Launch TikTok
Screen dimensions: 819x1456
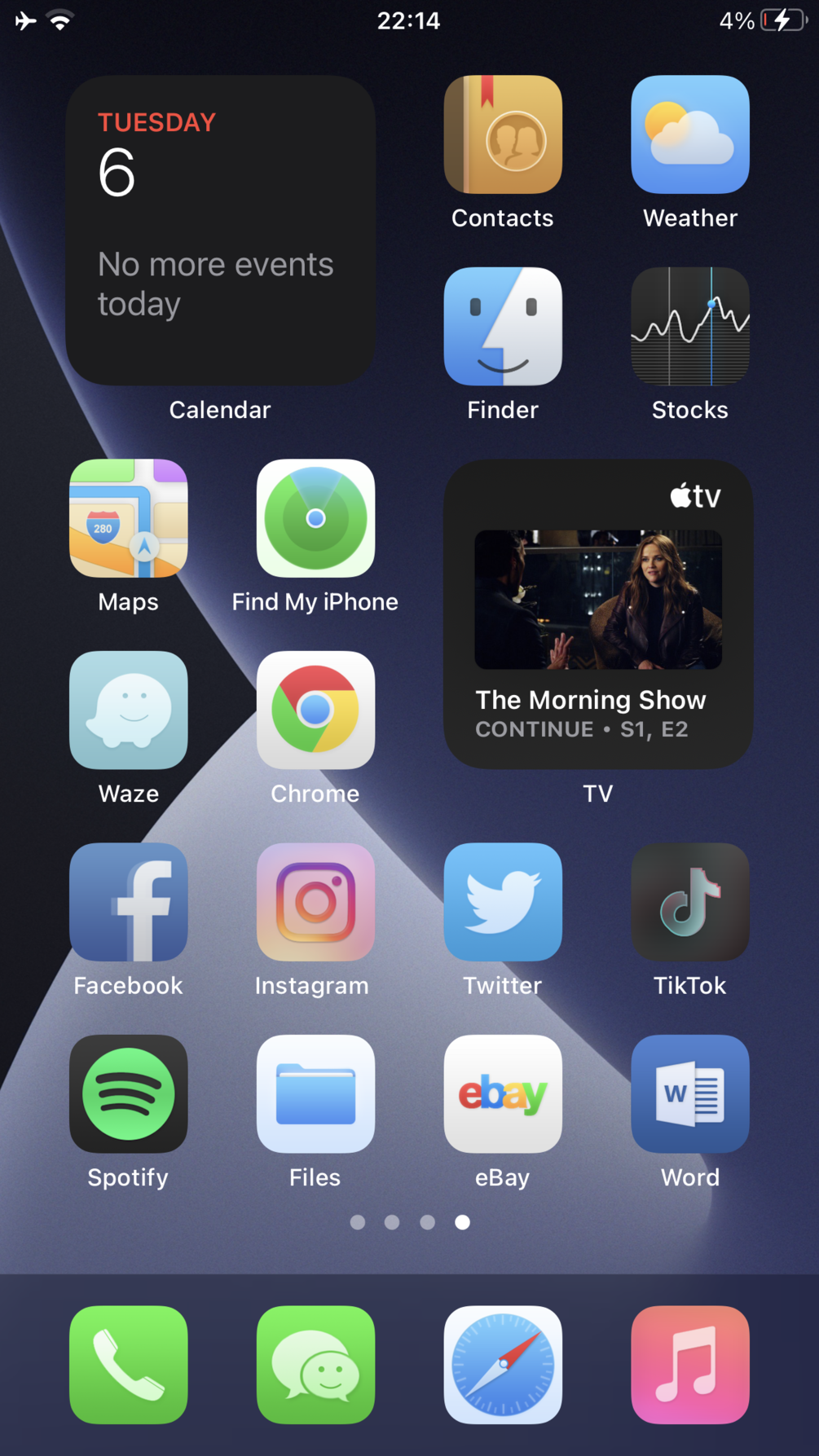click(689, 902)
